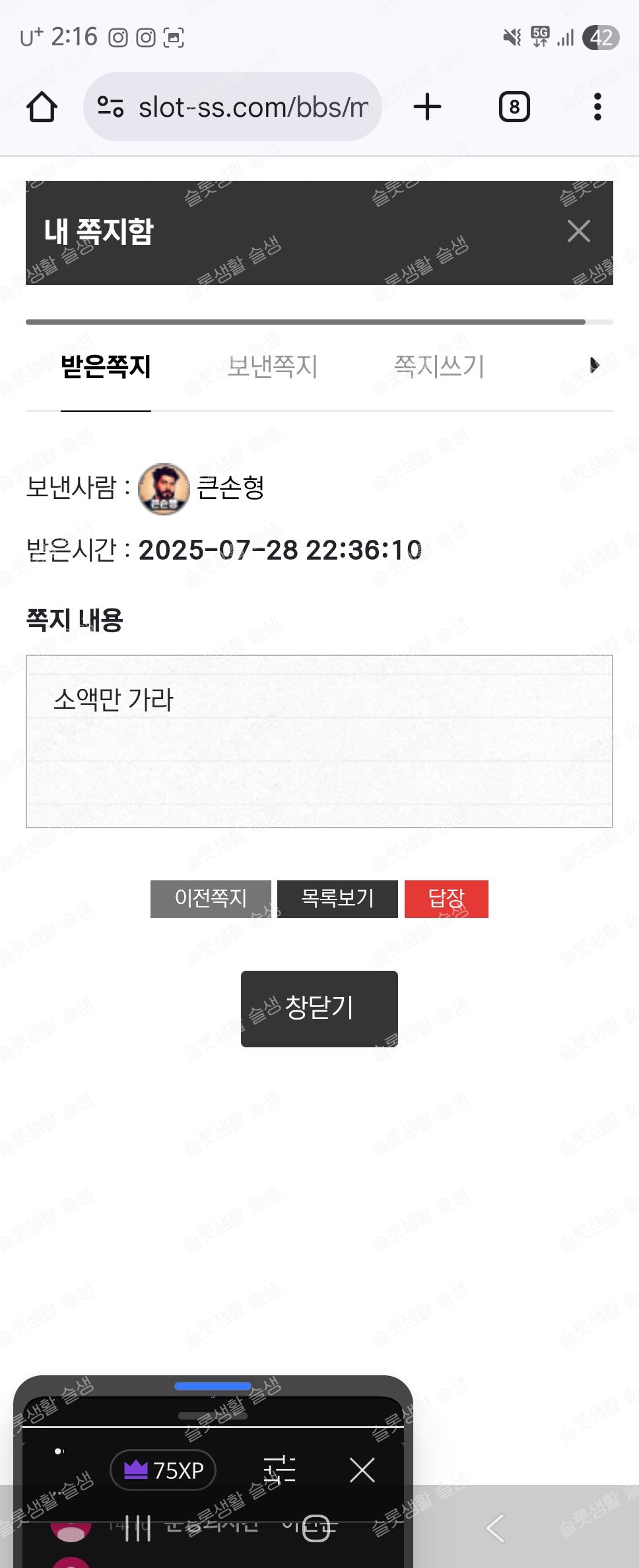Viewport: 639px width, 1568px height.
Task: Open the browser home page
Action: click(x=42, y=107)
